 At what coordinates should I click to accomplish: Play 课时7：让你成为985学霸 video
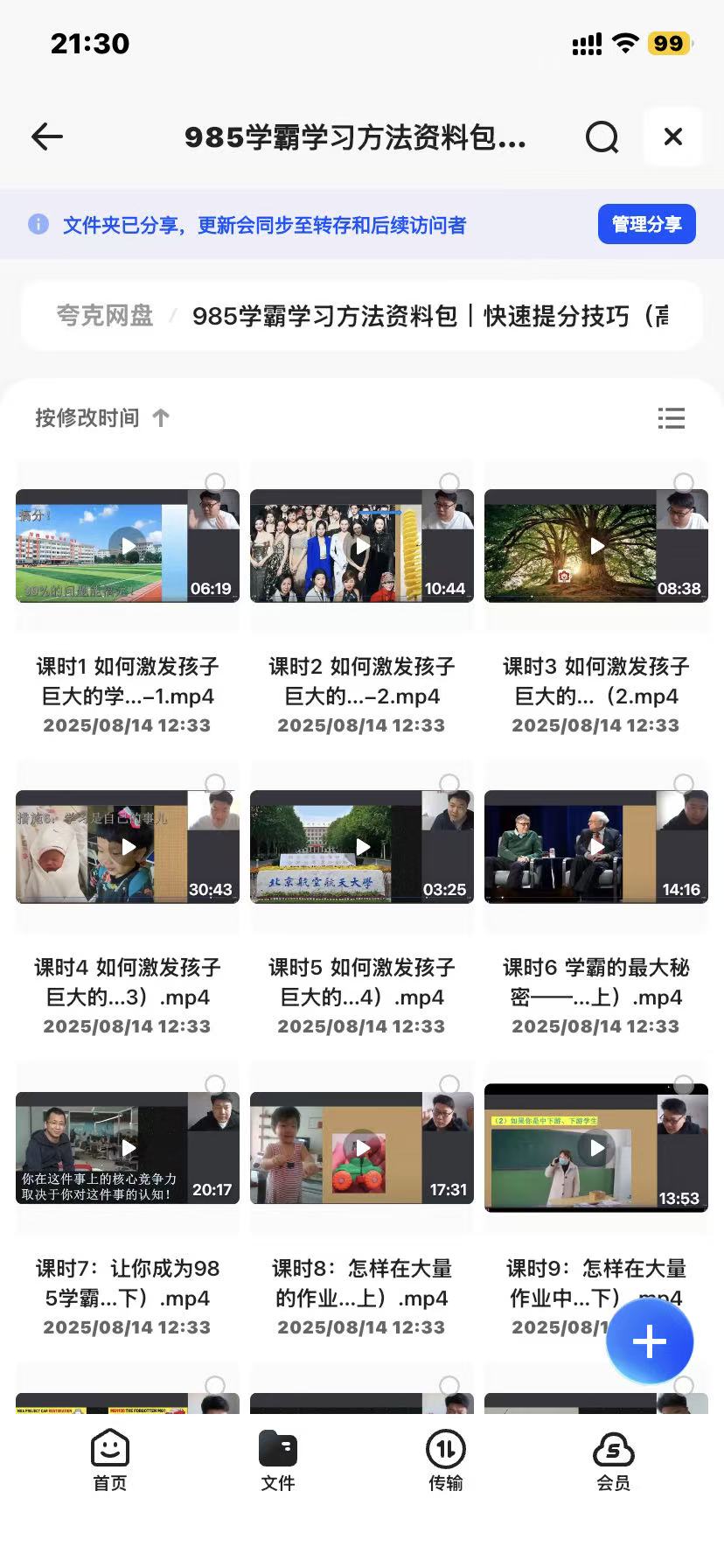point(128,1147)
